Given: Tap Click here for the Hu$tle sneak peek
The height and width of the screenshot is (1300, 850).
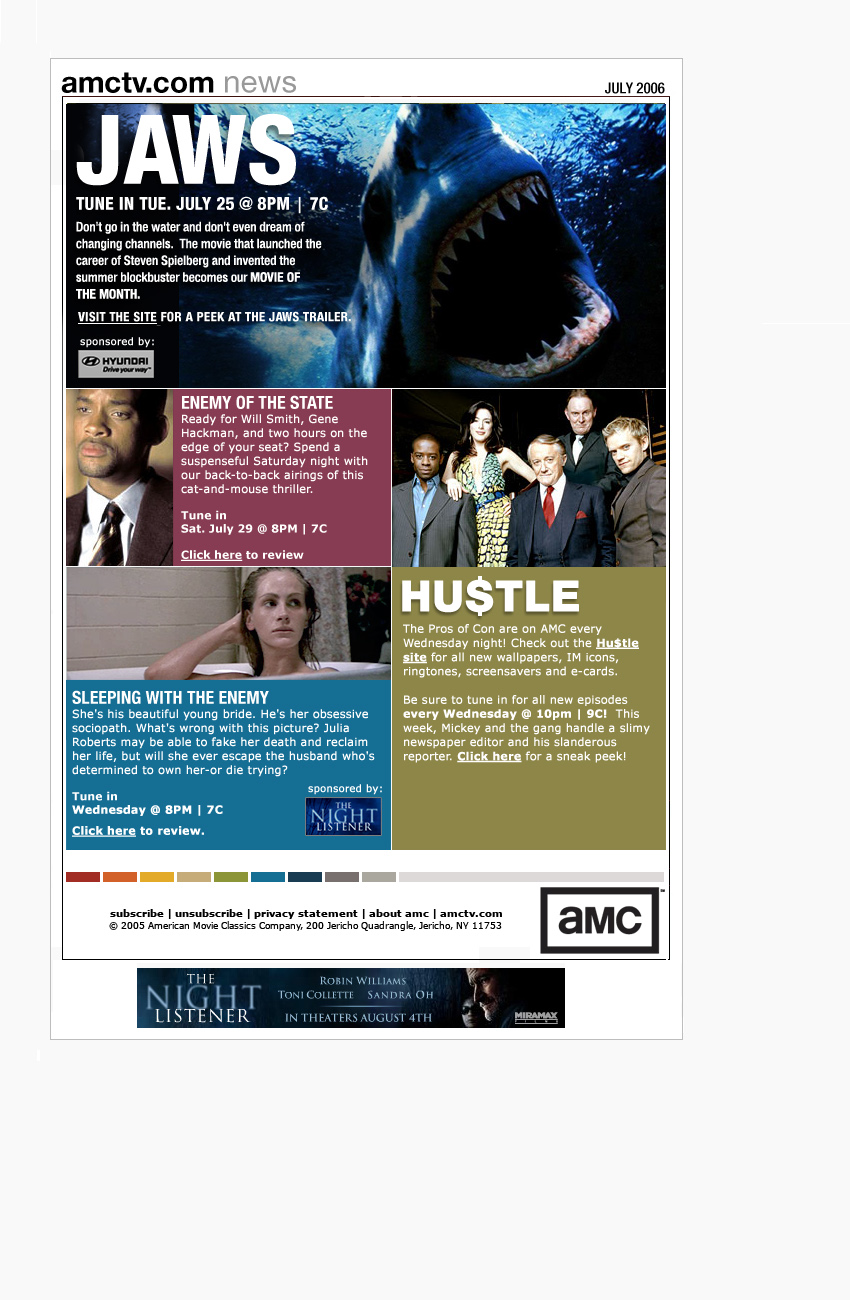Looking at the screenshot, I should (x=489, y=757).
